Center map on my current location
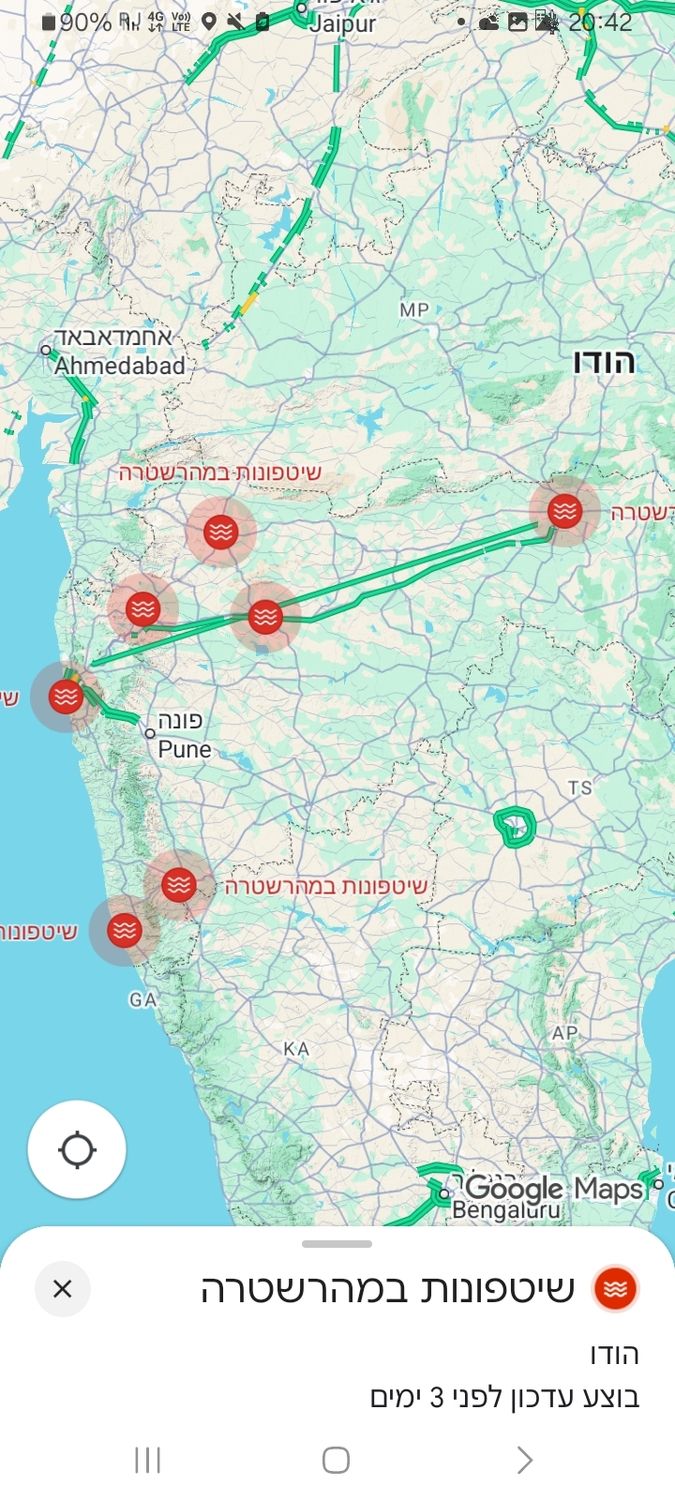This screenshot has width=675, height=1500. (77, 1149)
